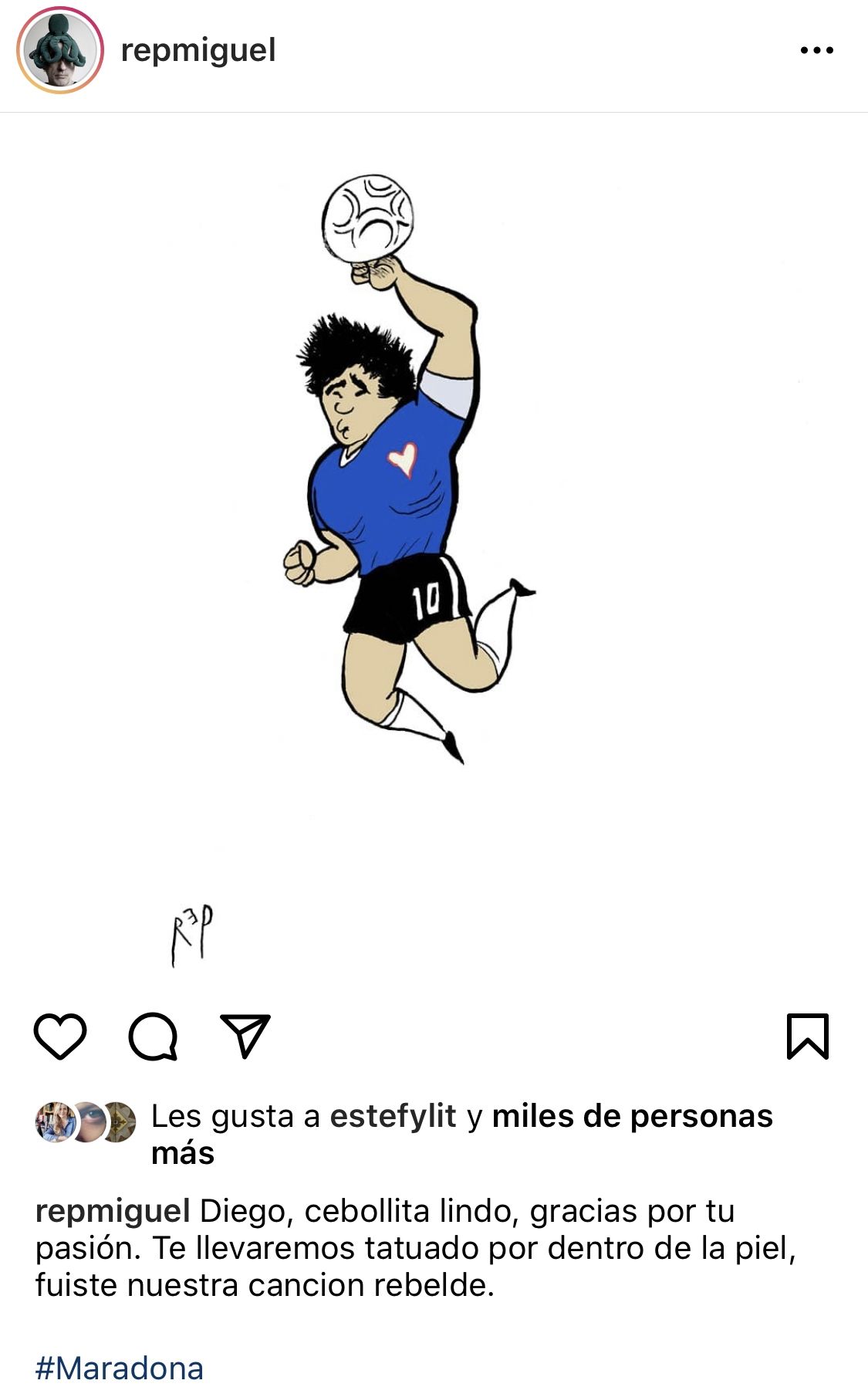The width and height of the screenshot is (868, 1387).
Task: Open the comments bubble icon
Action: (x=153, y=1036)
